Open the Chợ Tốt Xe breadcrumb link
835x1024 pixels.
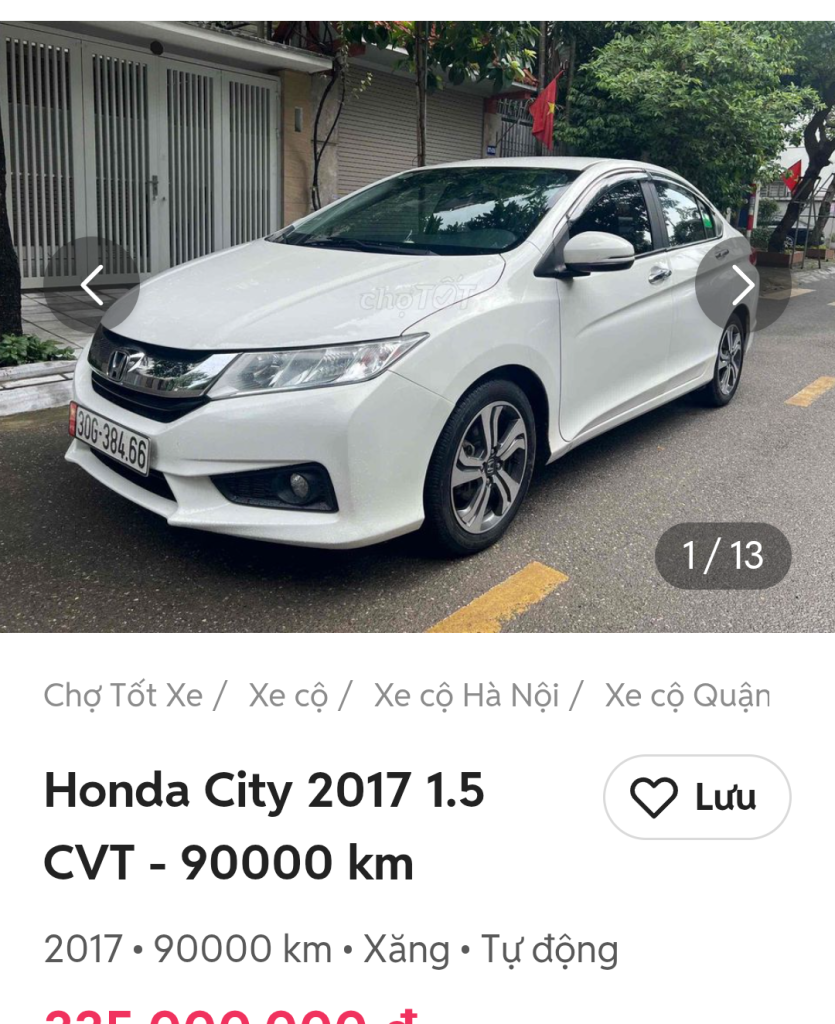point(123,695)
